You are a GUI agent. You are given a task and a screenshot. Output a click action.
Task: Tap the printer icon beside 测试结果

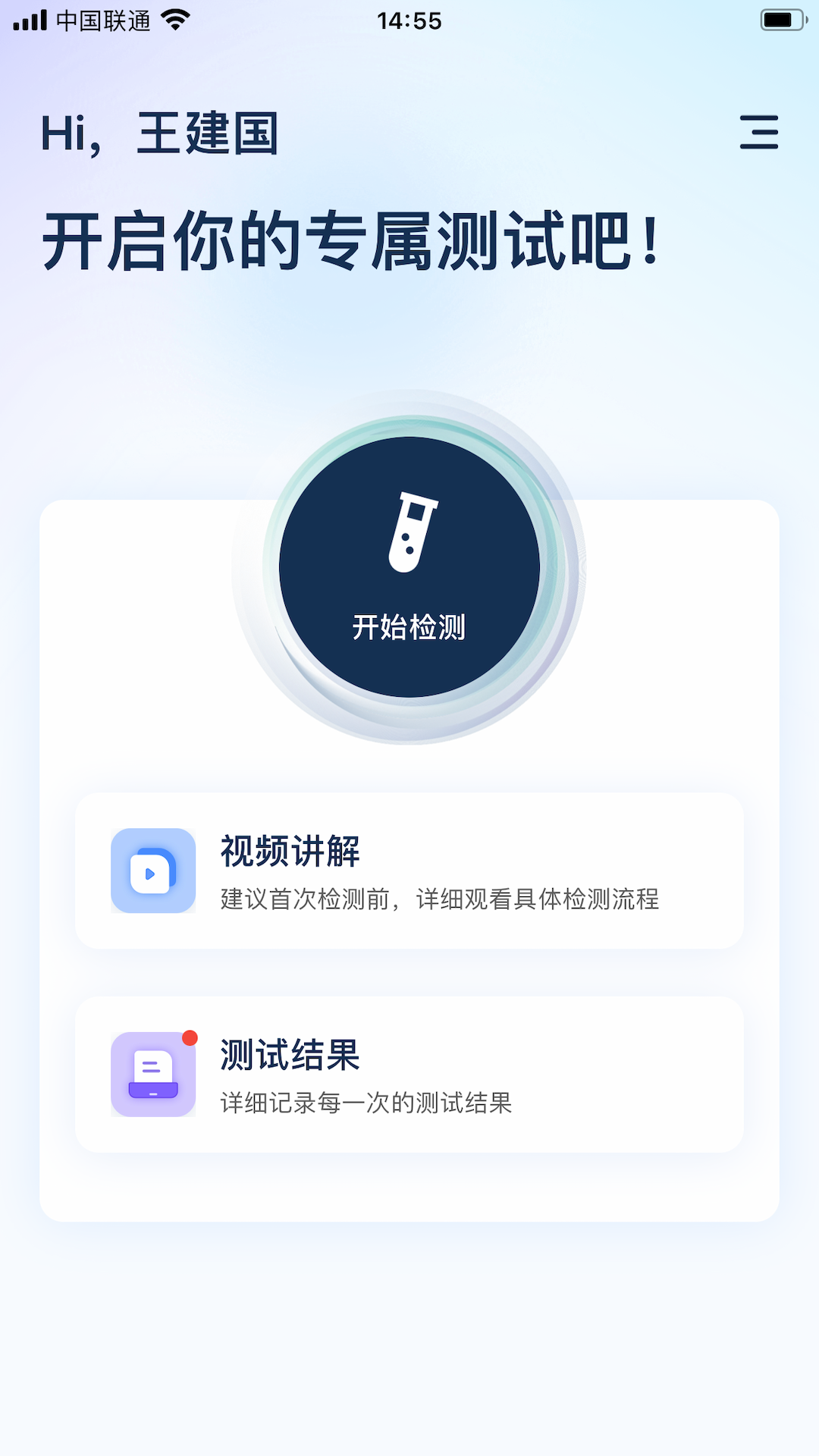[x=152, y=1075]
